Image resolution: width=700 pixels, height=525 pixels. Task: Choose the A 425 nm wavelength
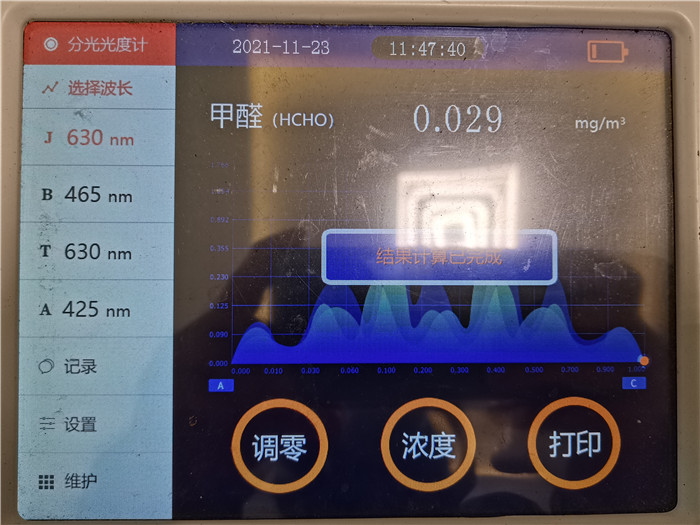coord(96,309)
